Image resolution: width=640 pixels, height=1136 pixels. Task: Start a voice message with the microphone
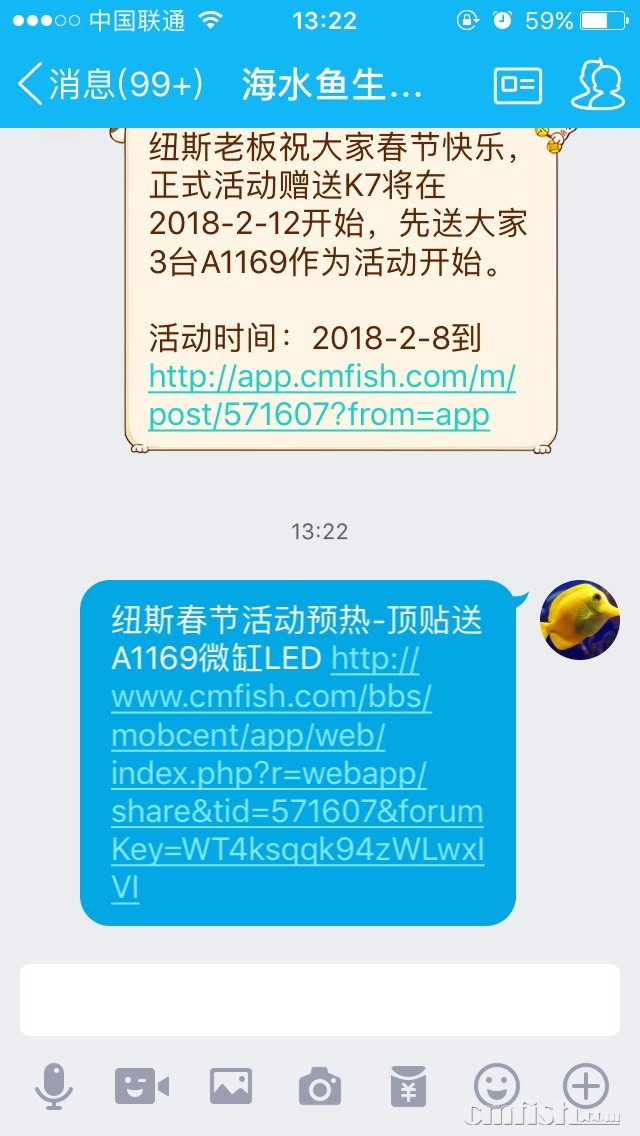click(x=54, y=1085)
